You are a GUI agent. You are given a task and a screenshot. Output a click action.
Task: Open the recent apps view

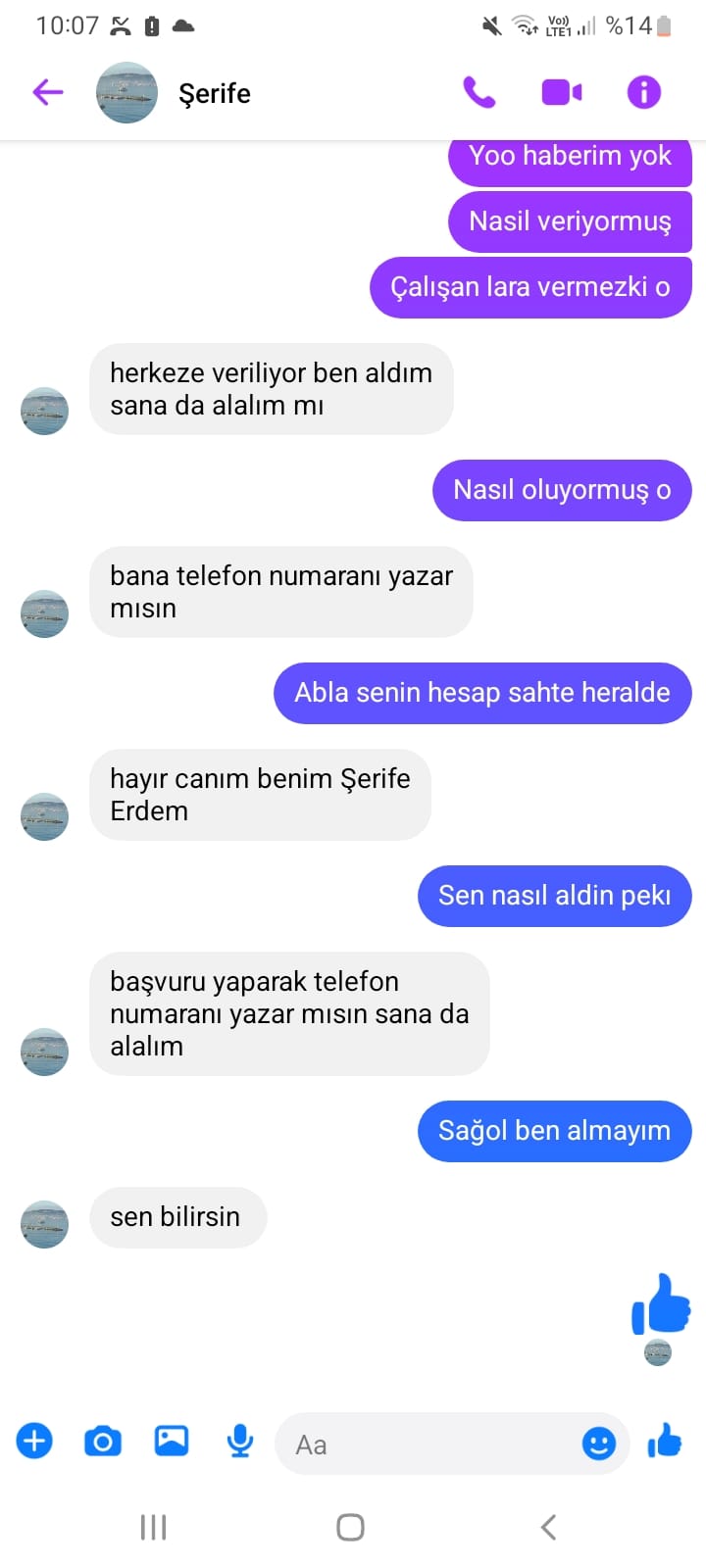(x=154, y=1527)
